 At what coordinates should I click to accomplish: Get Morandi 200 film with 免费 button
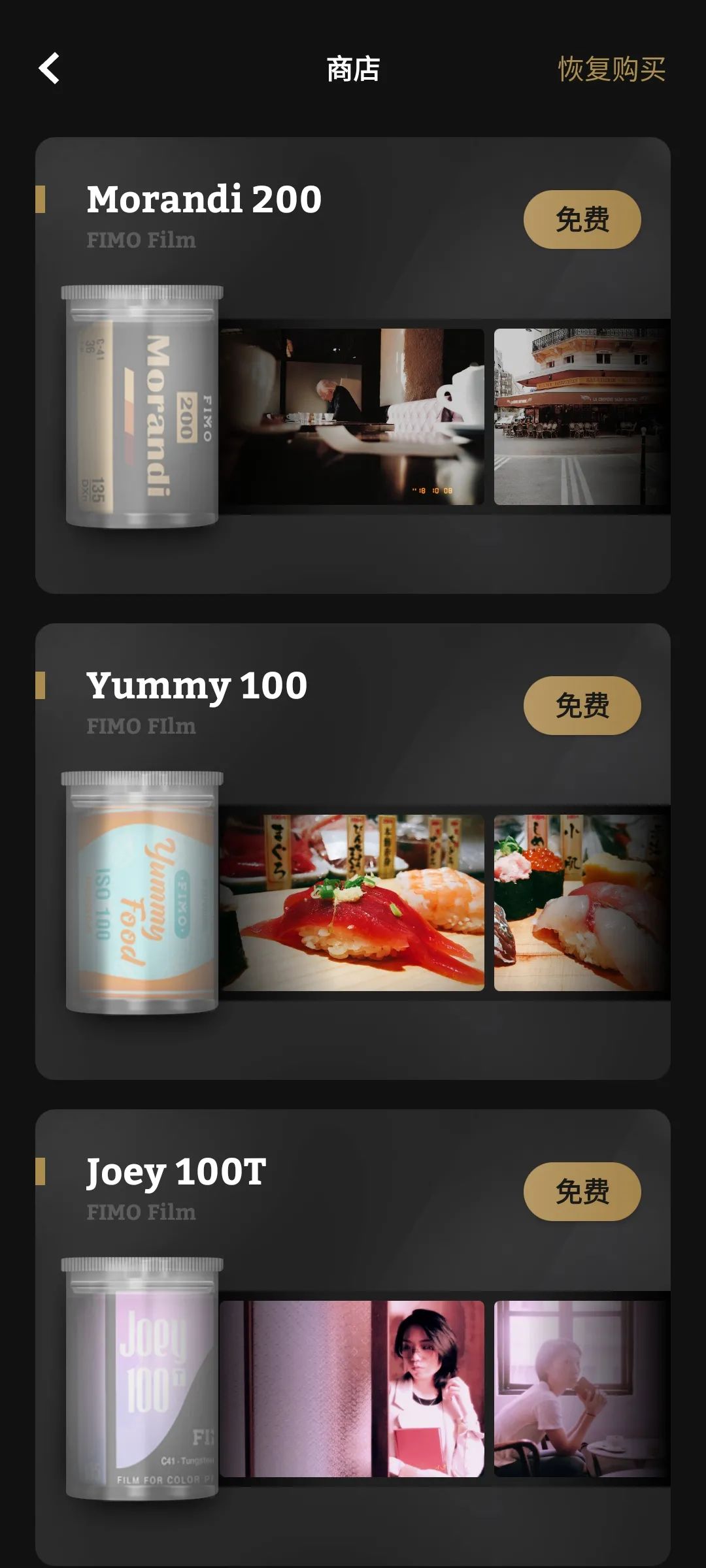582,220
